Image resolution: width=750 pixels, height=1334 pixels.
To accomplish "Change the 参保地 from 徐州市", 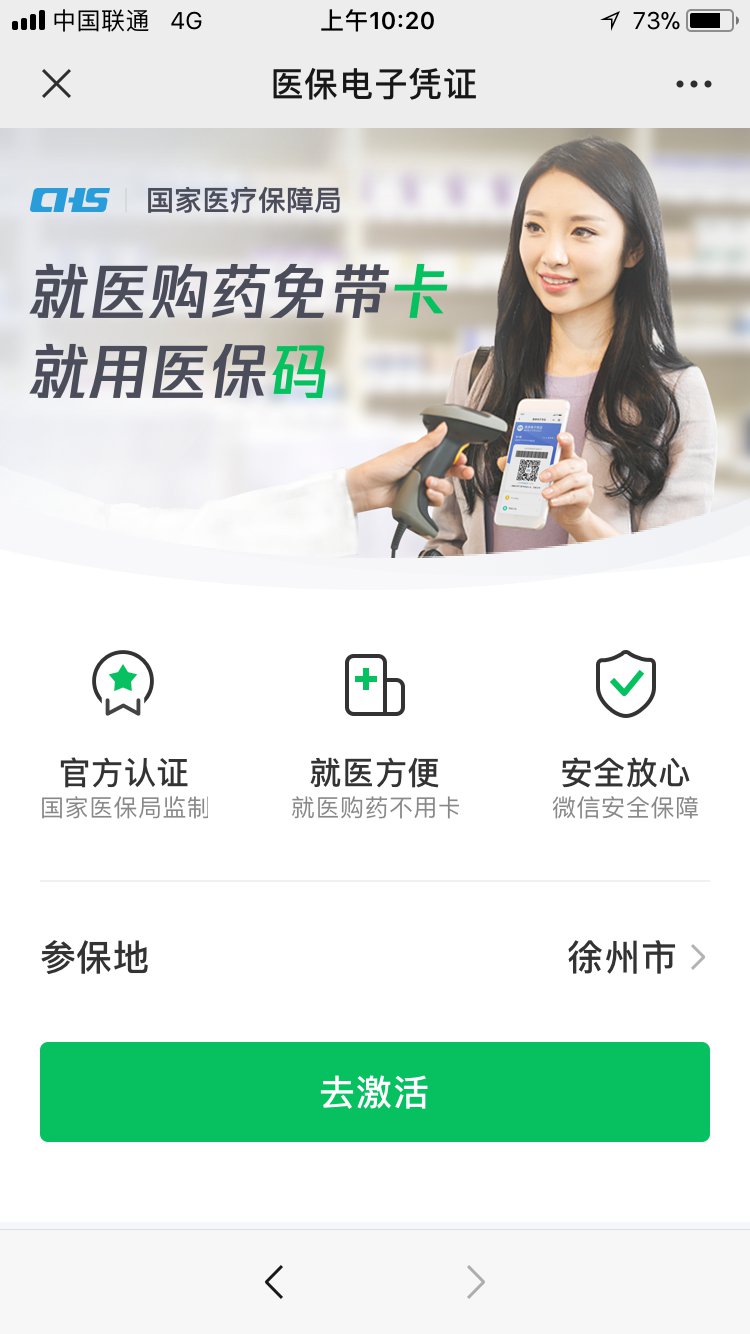I will (636, 958).
